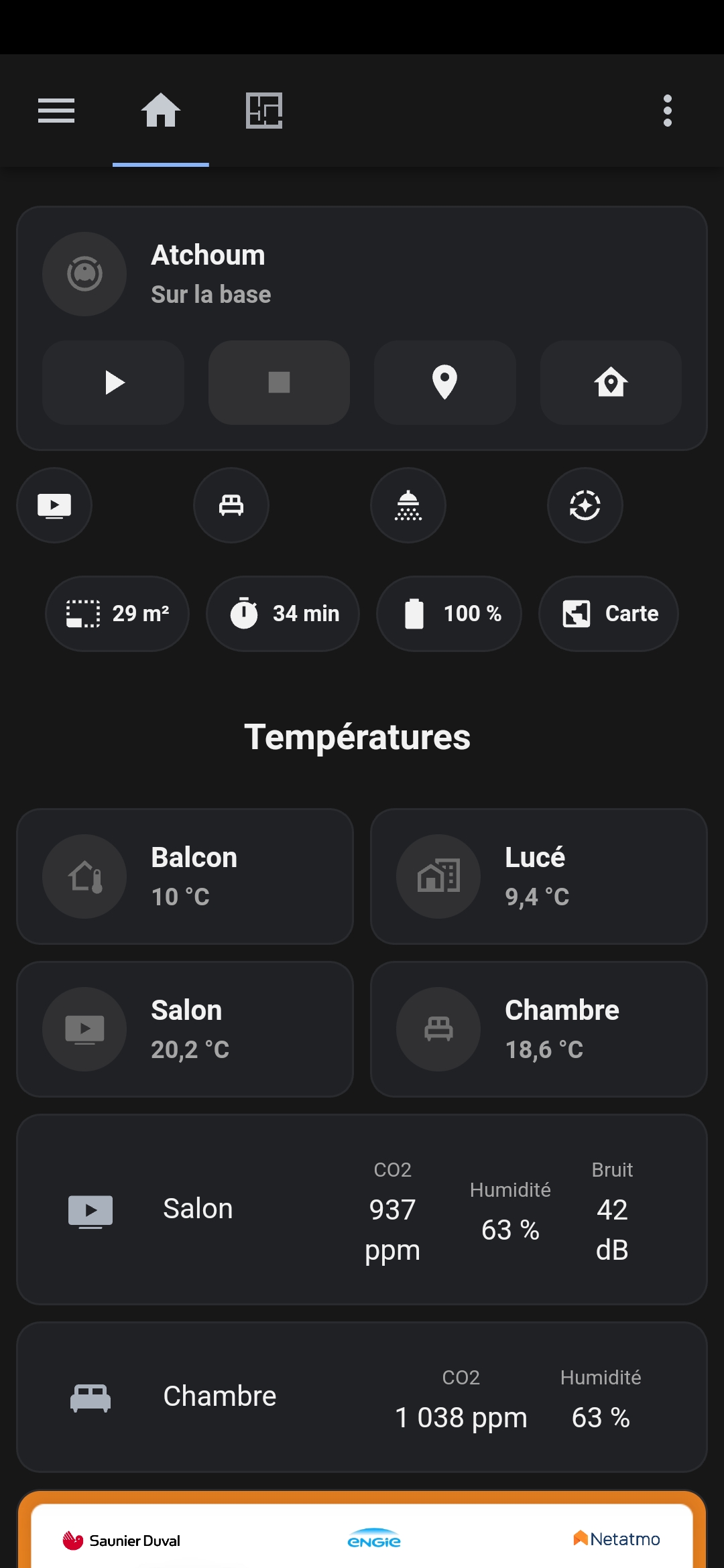Open the Lucé temperature card
The height and width of the screenshot is (1568, 724).
coord(539,876)
